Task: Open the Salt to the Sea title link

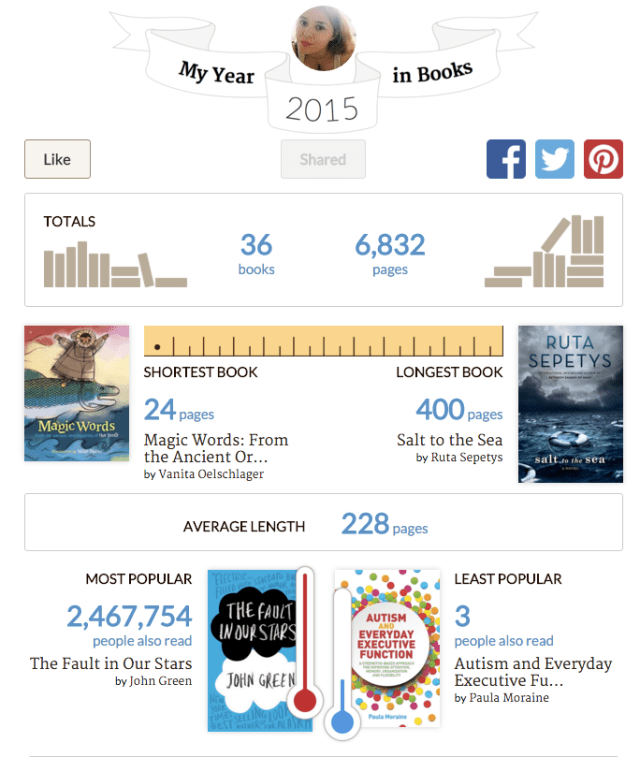Action: 449,439
